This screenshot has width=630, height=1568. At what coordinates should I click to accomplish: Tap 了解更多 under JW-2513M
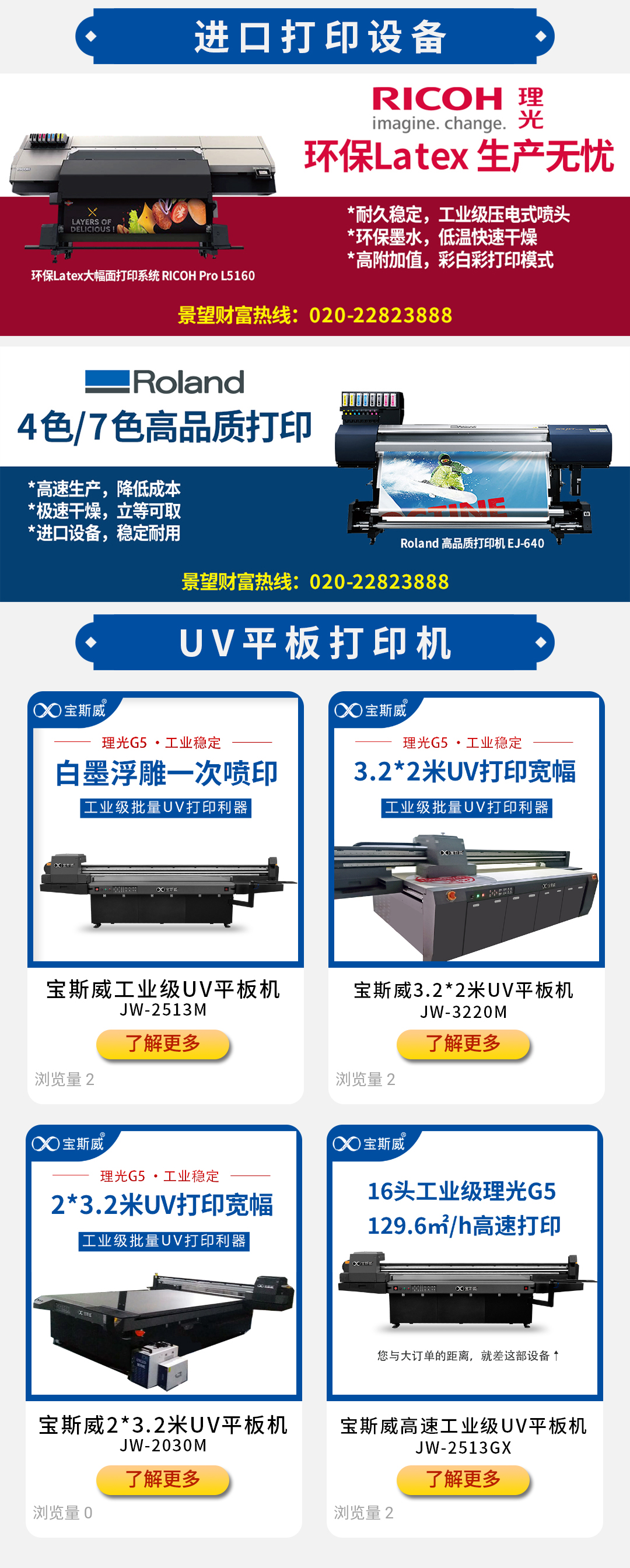(x=163, y=1044)
